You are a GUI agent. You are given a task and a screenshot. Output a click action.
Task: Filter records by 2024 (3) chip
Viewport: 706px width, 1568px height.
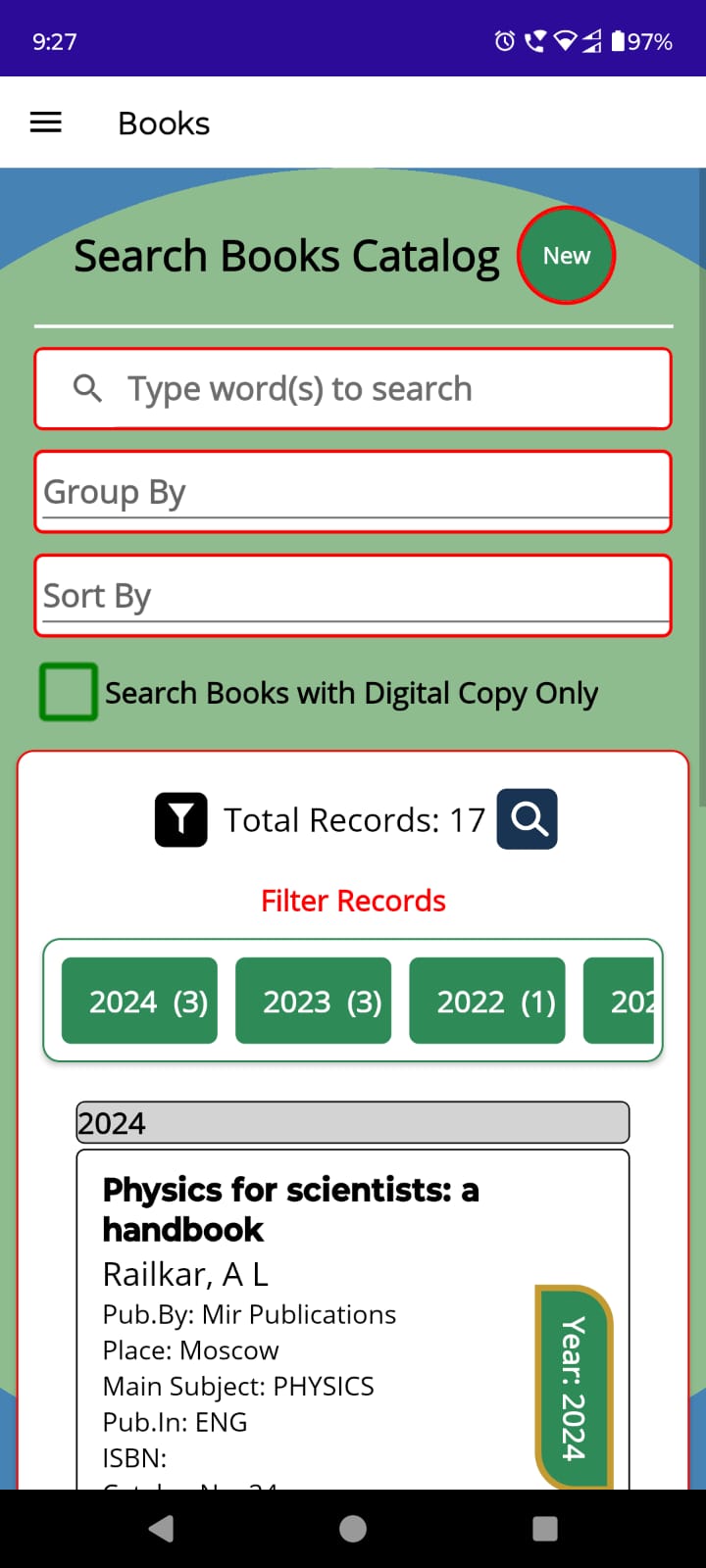(139, 1001)
